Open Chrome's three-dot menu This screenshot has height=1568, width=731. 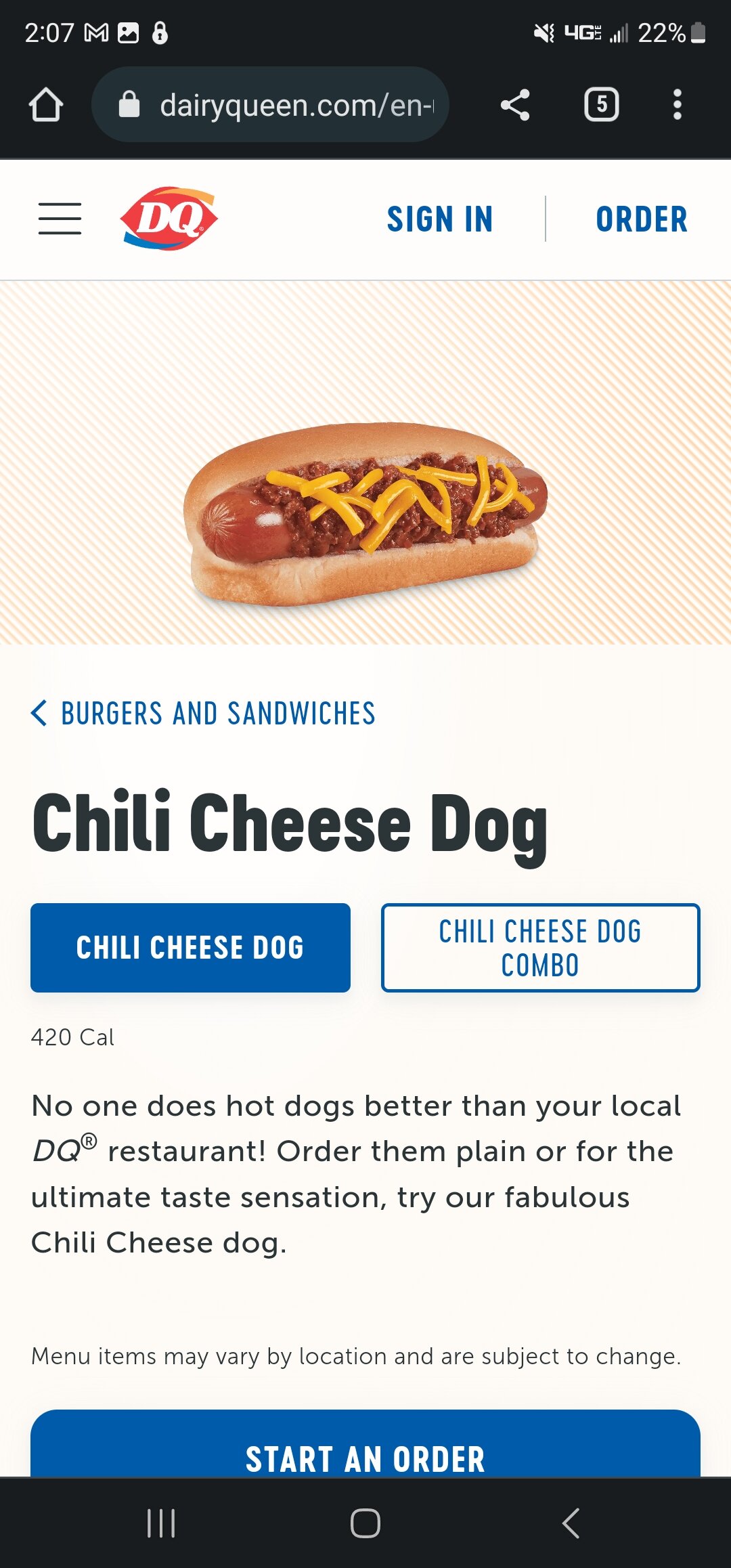677,104
